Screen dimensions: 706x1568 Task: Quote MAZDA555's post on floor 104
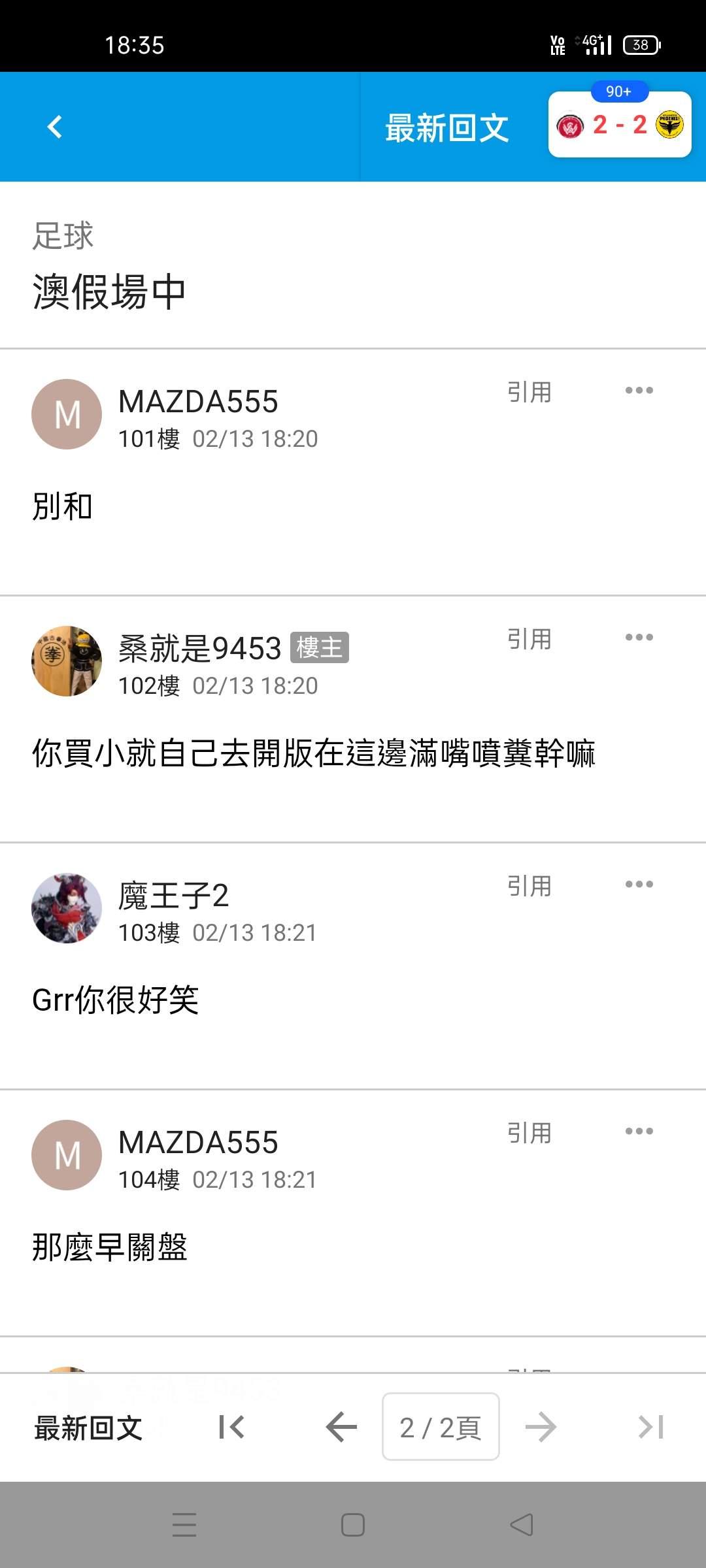(529, 1133)
